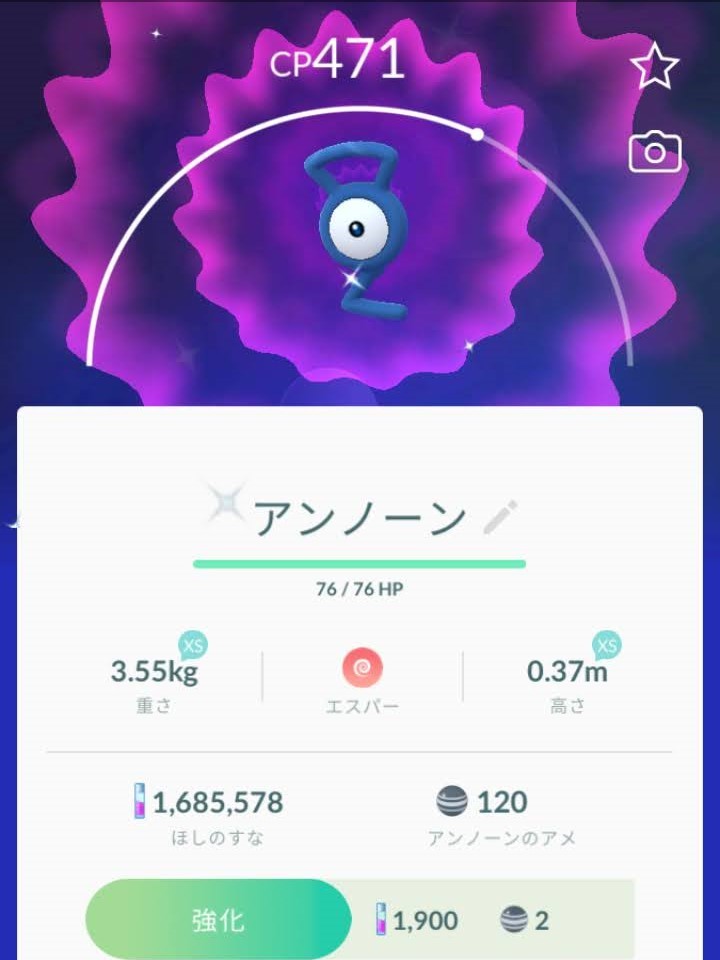This screenshot has width=720, height=960.
Task: Open the AR camera icon
Action: 655,152
